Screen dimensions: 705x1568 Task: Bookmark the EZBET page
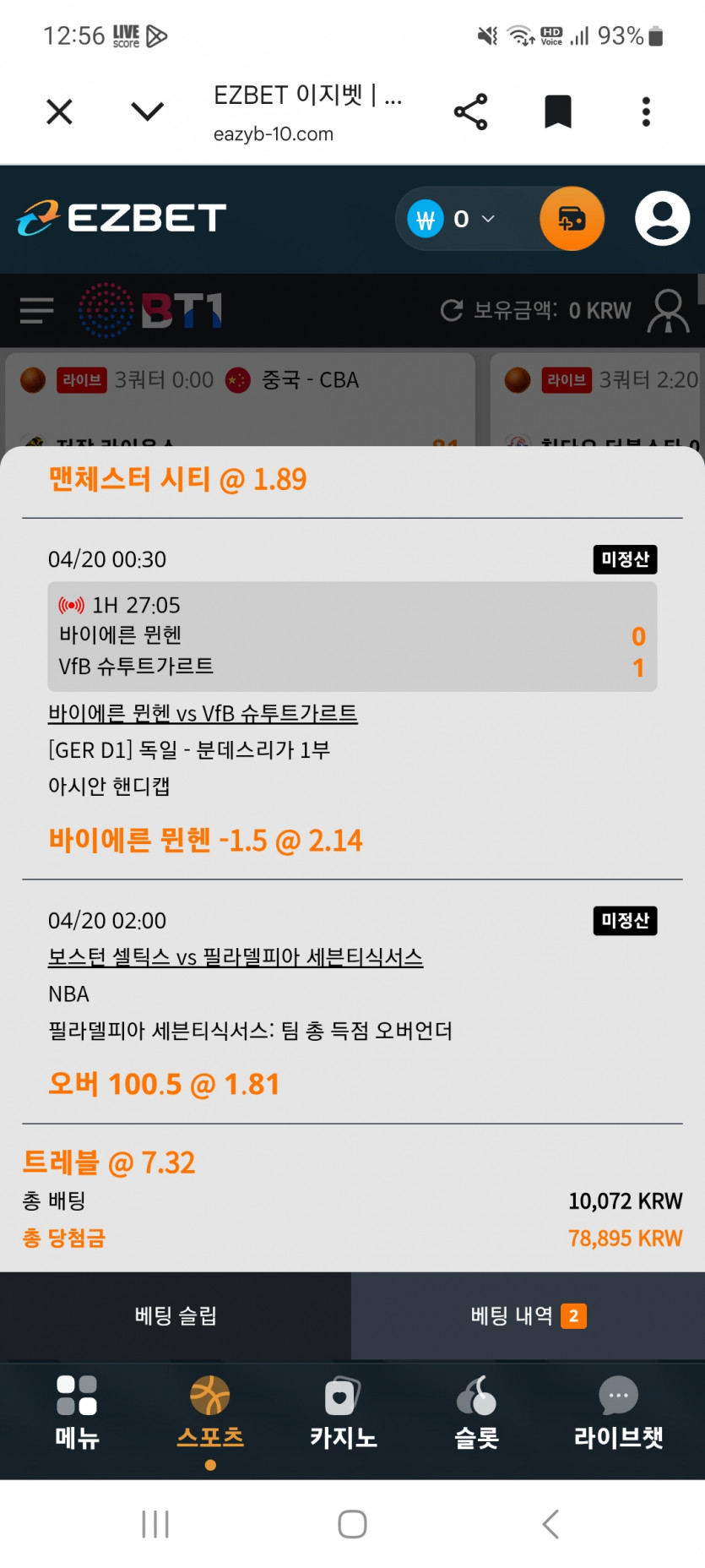[558, 112]
